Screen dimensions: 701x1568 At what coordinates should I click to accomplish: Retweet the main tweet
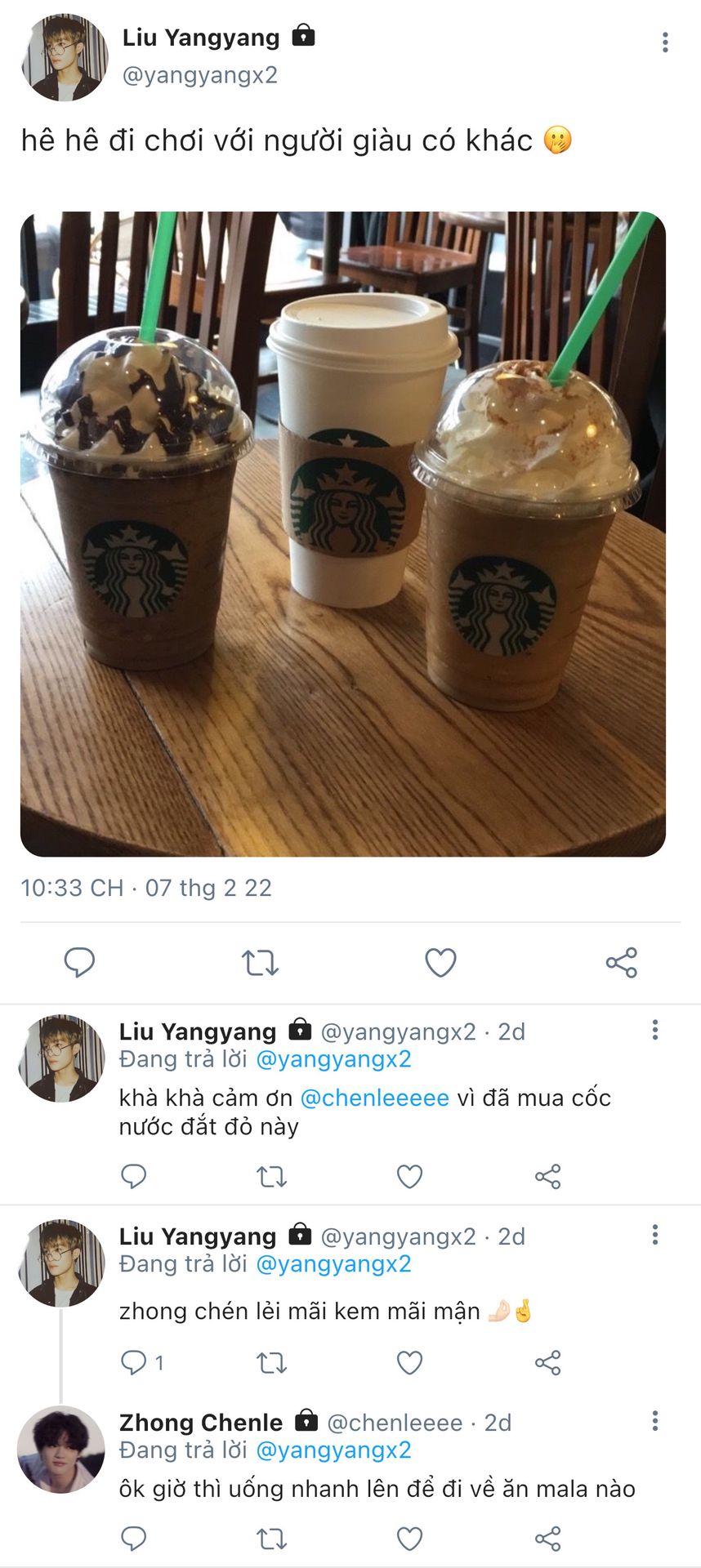[261, 963]
